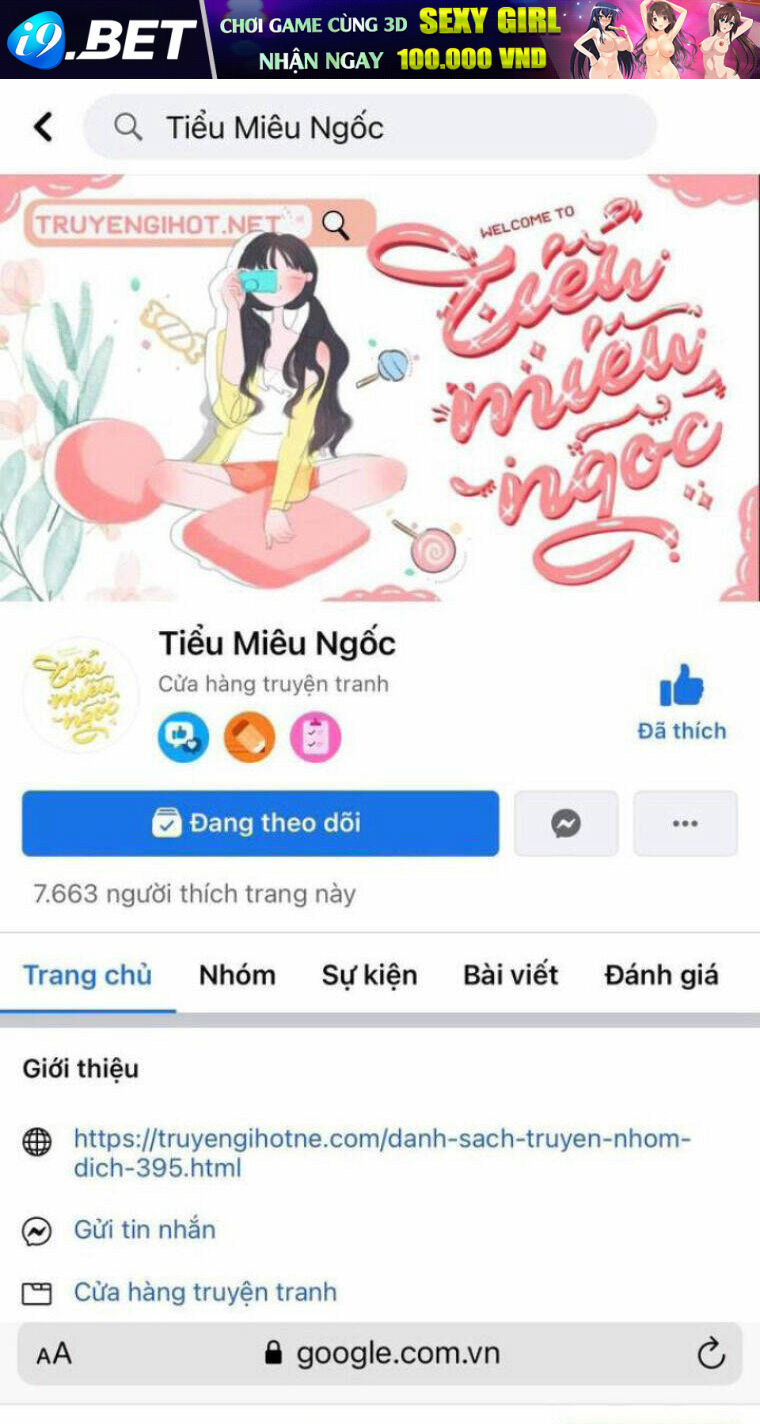Select the Bài viết tab
This screenshot has height=1424, width=760.
[x=510, y=975]
